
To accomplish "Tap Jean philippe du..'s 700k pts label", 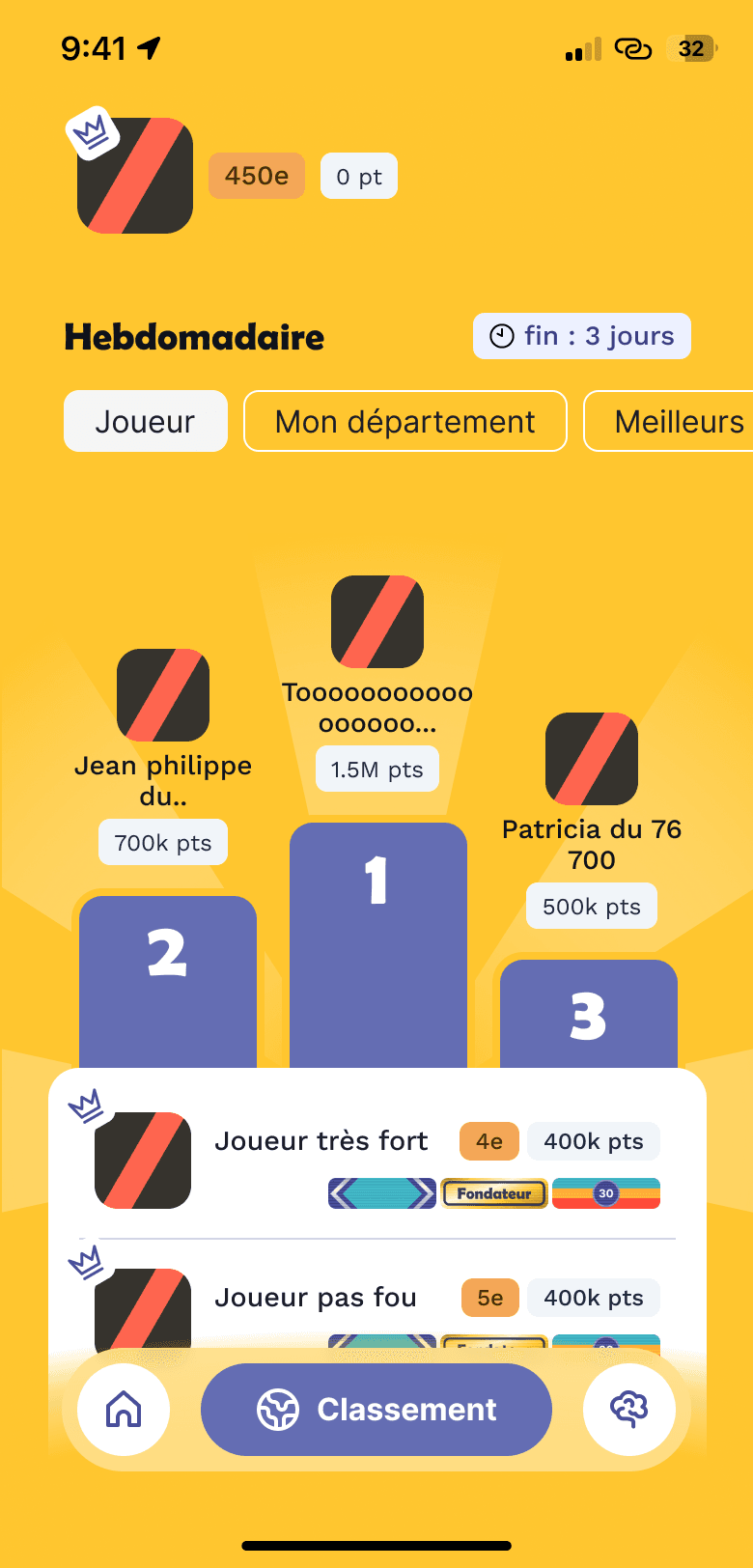I will point(162,842).
